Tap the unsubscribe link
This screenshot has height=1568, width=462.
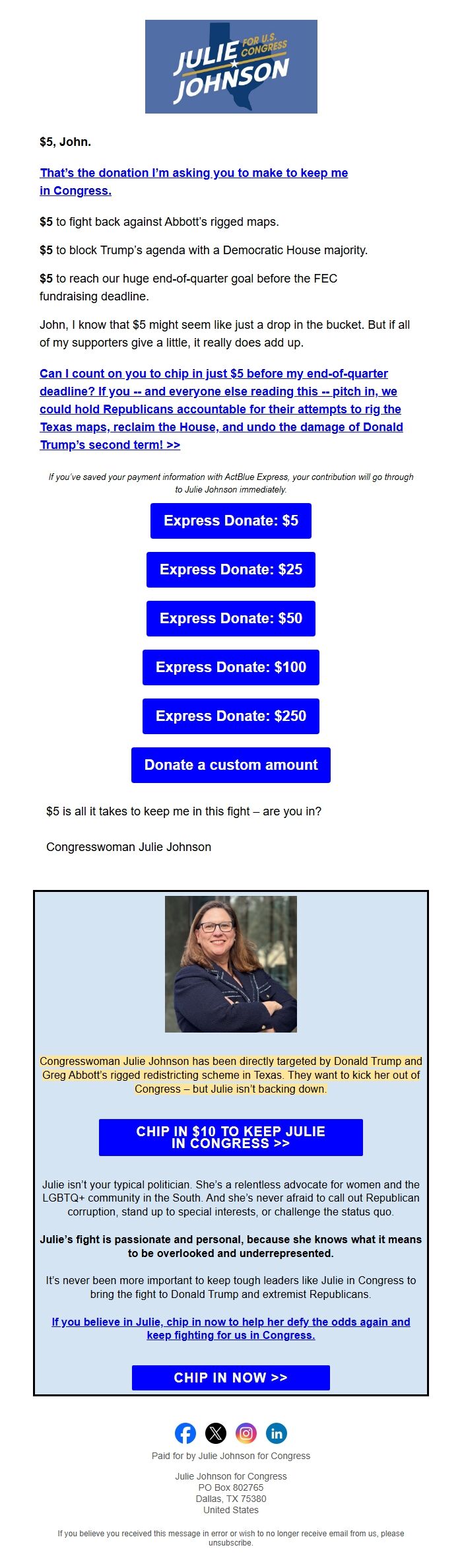pos(230,1543)
